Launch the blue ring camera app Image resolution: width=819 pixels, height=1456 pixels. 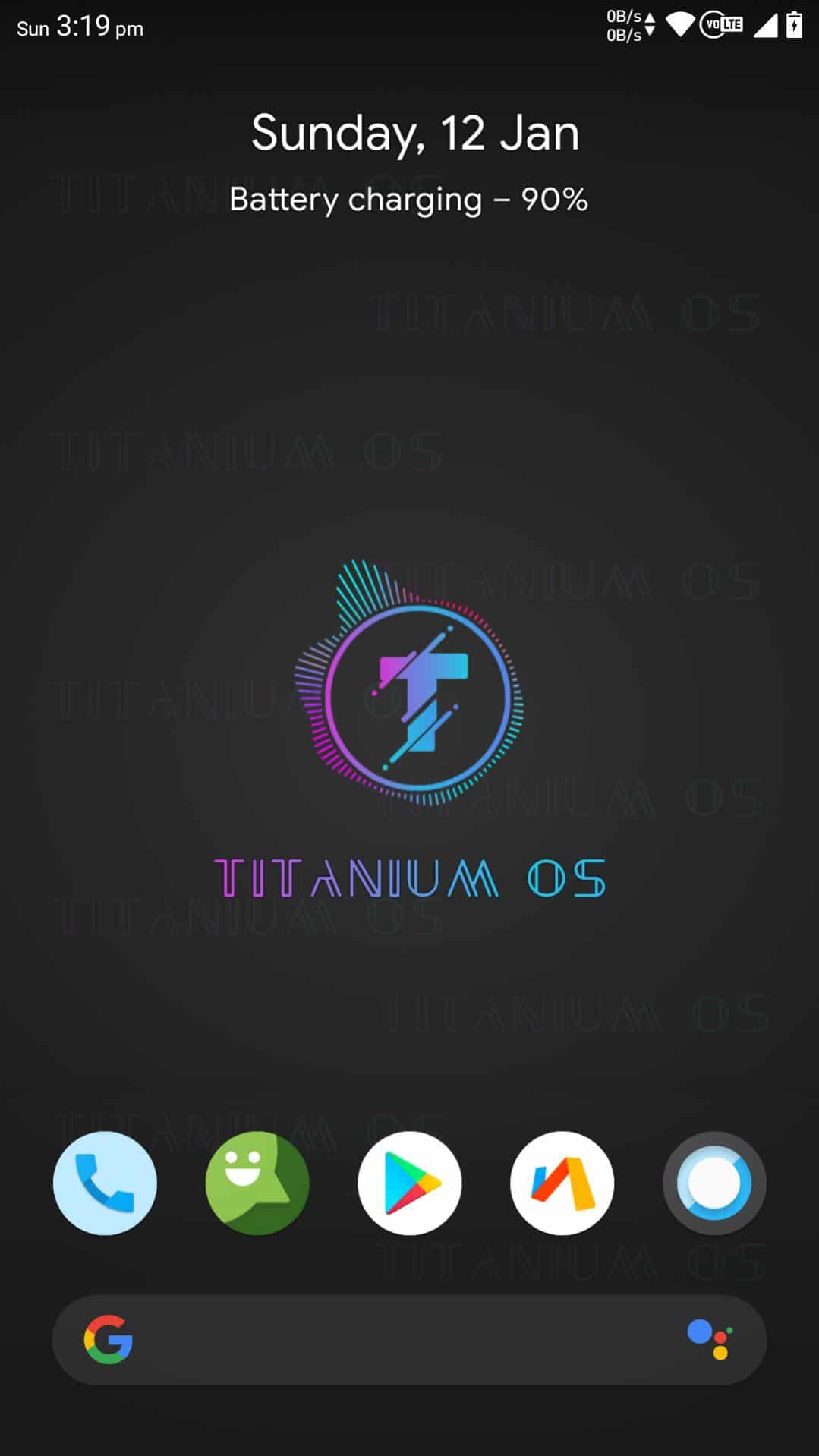(714, 1183)
